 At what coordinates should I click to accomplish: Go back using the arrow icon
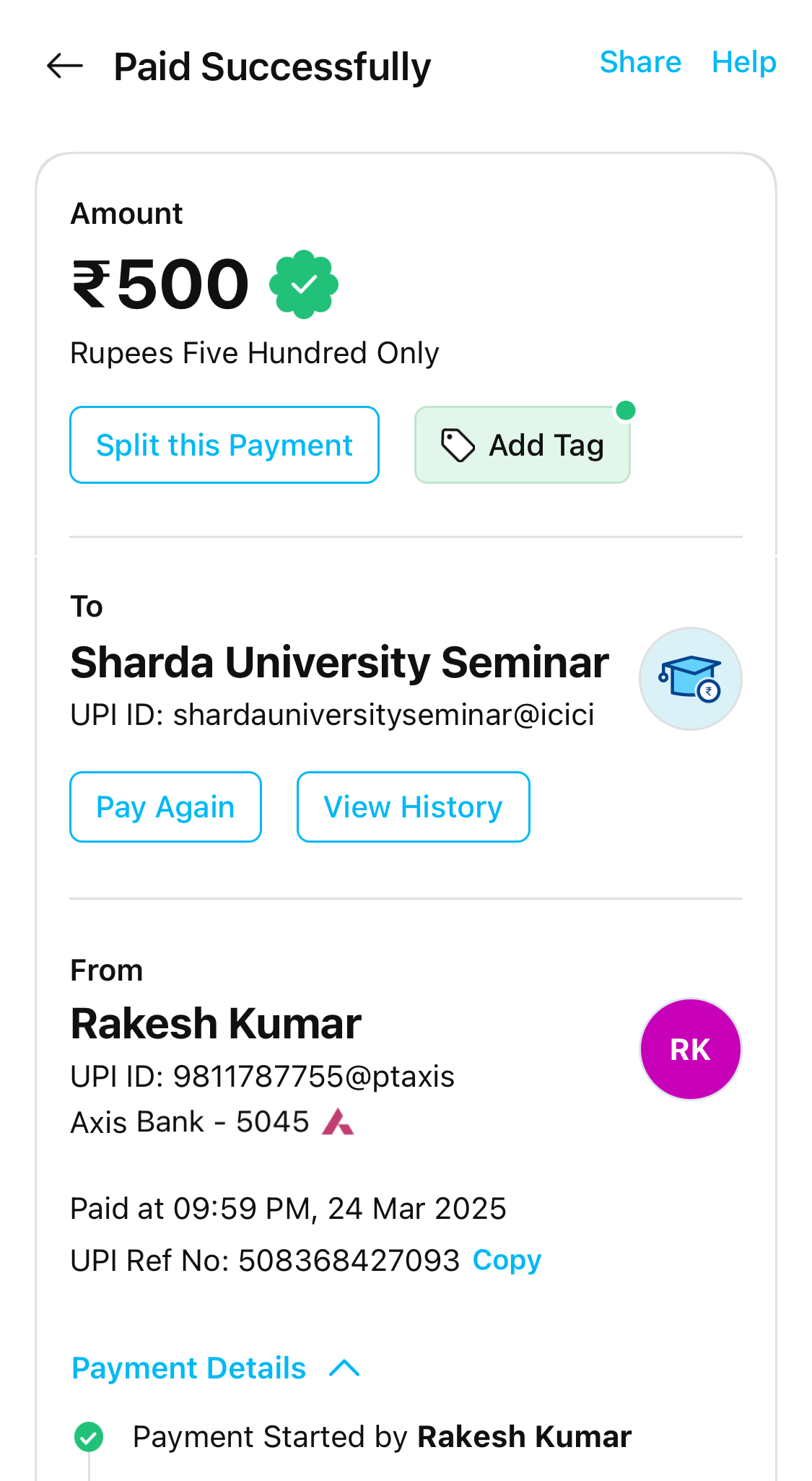[x=65, y=66]
